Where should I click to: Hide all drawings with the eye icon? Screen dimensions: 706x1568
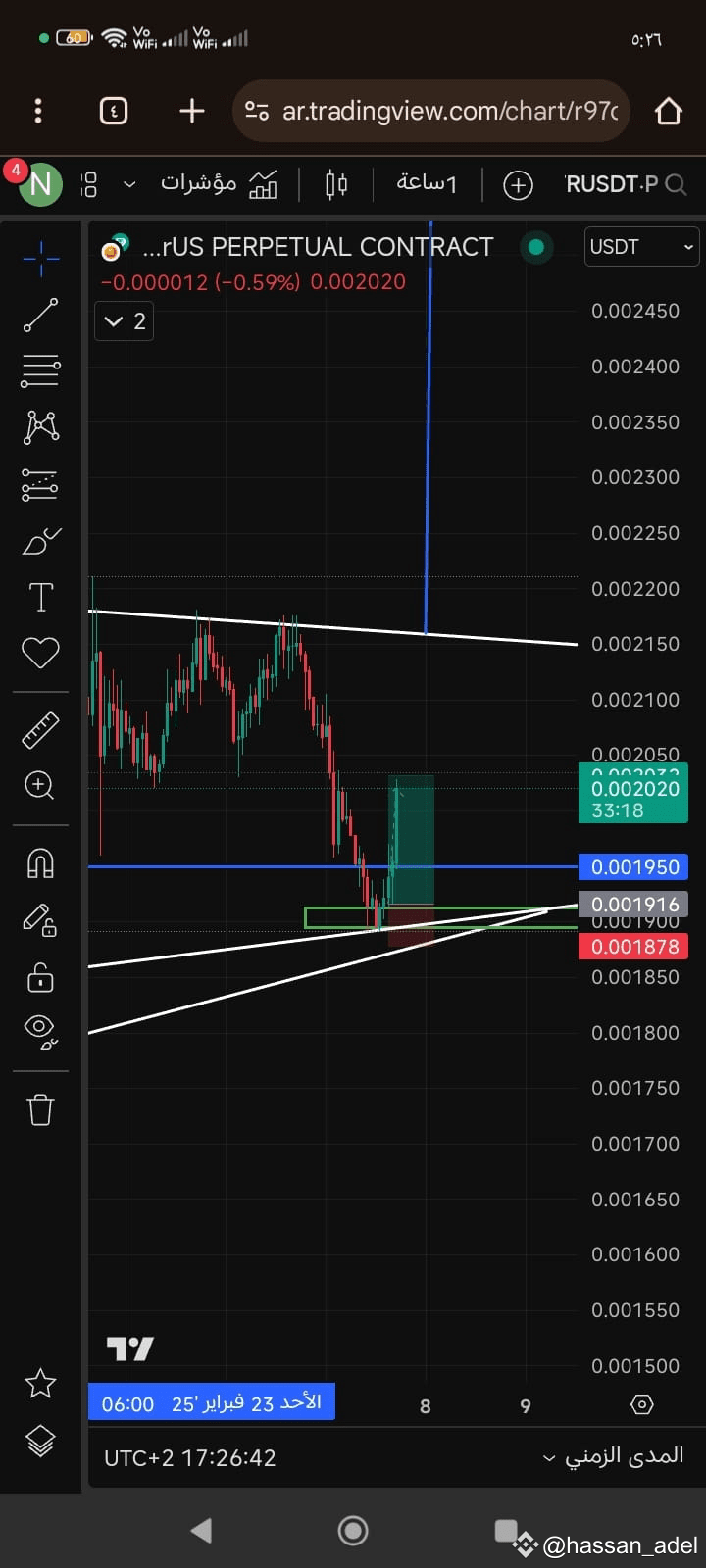click(40, 1027)
